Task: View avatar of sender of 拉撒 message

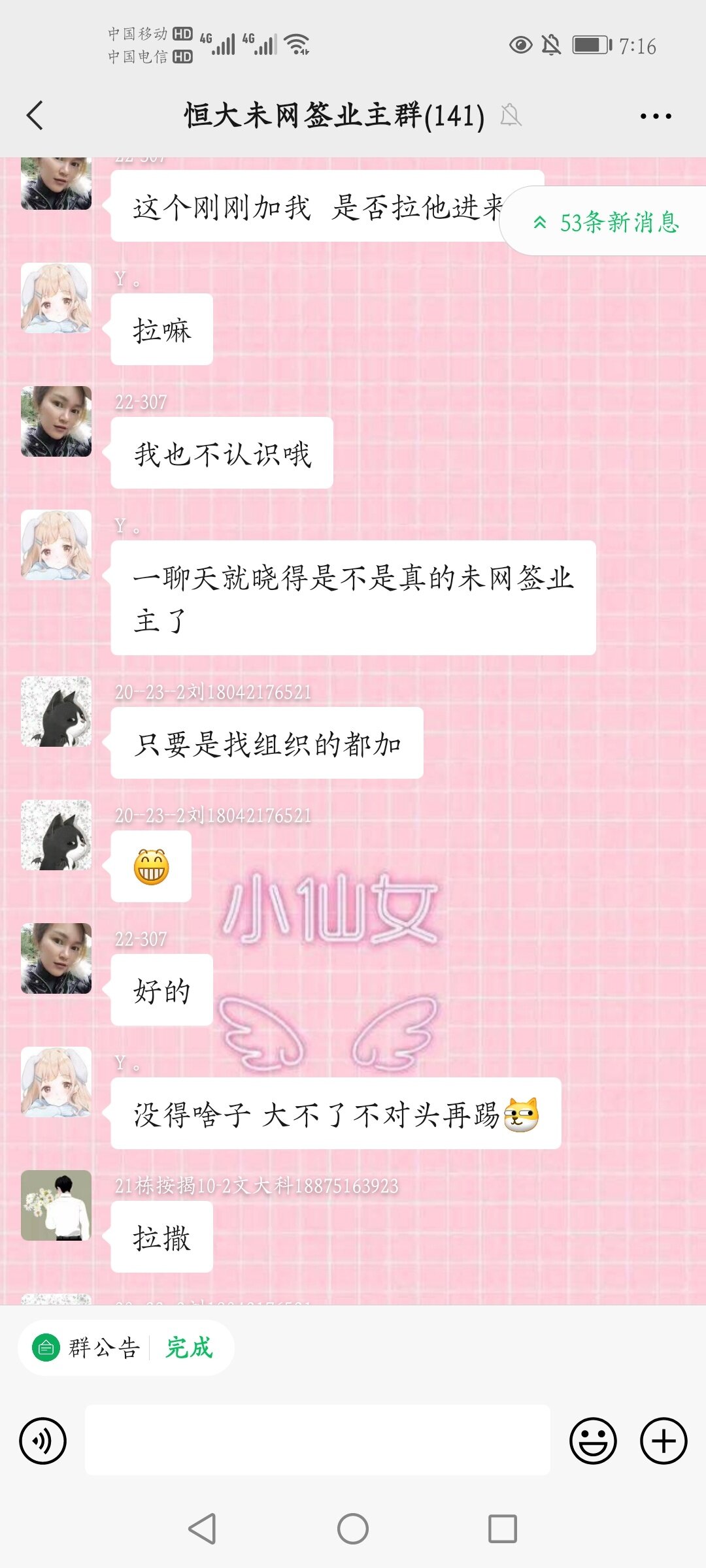Action: [56, 1205]
